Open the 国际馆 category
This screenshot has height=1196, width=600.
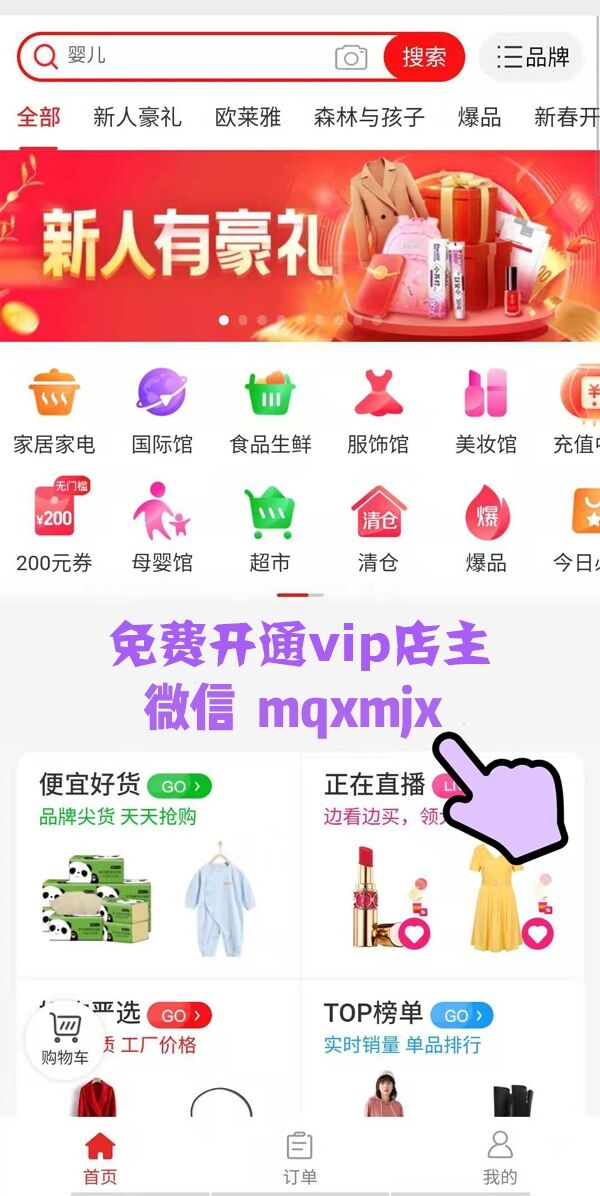pos(162,410)
